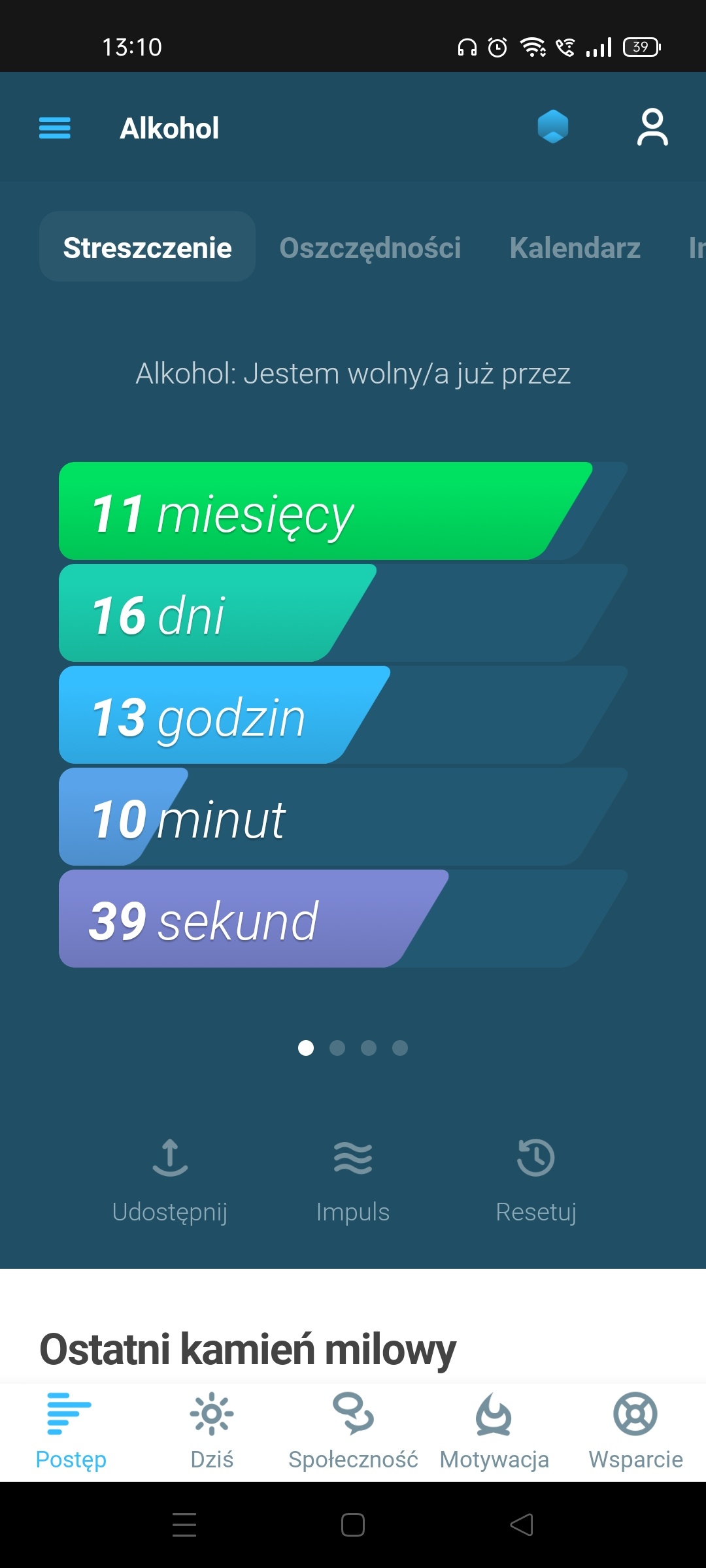Switch to the Motywacja tab
This screenshot has width=706, height=1568.
(x=494, y=1431)
